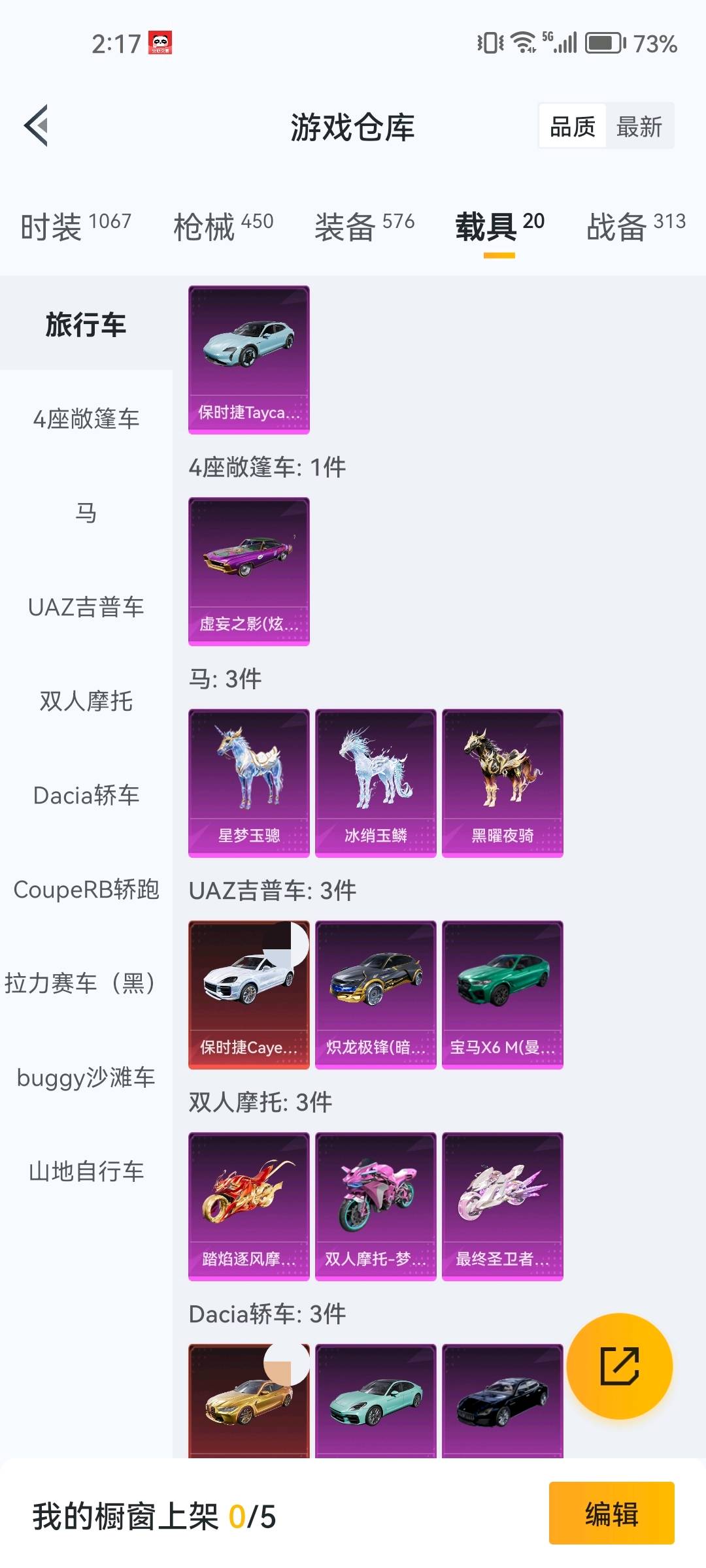Open the 踏焰逐风摩... motorcycle card
This screenshot has height=1568, width=706.
(248, 1206)
